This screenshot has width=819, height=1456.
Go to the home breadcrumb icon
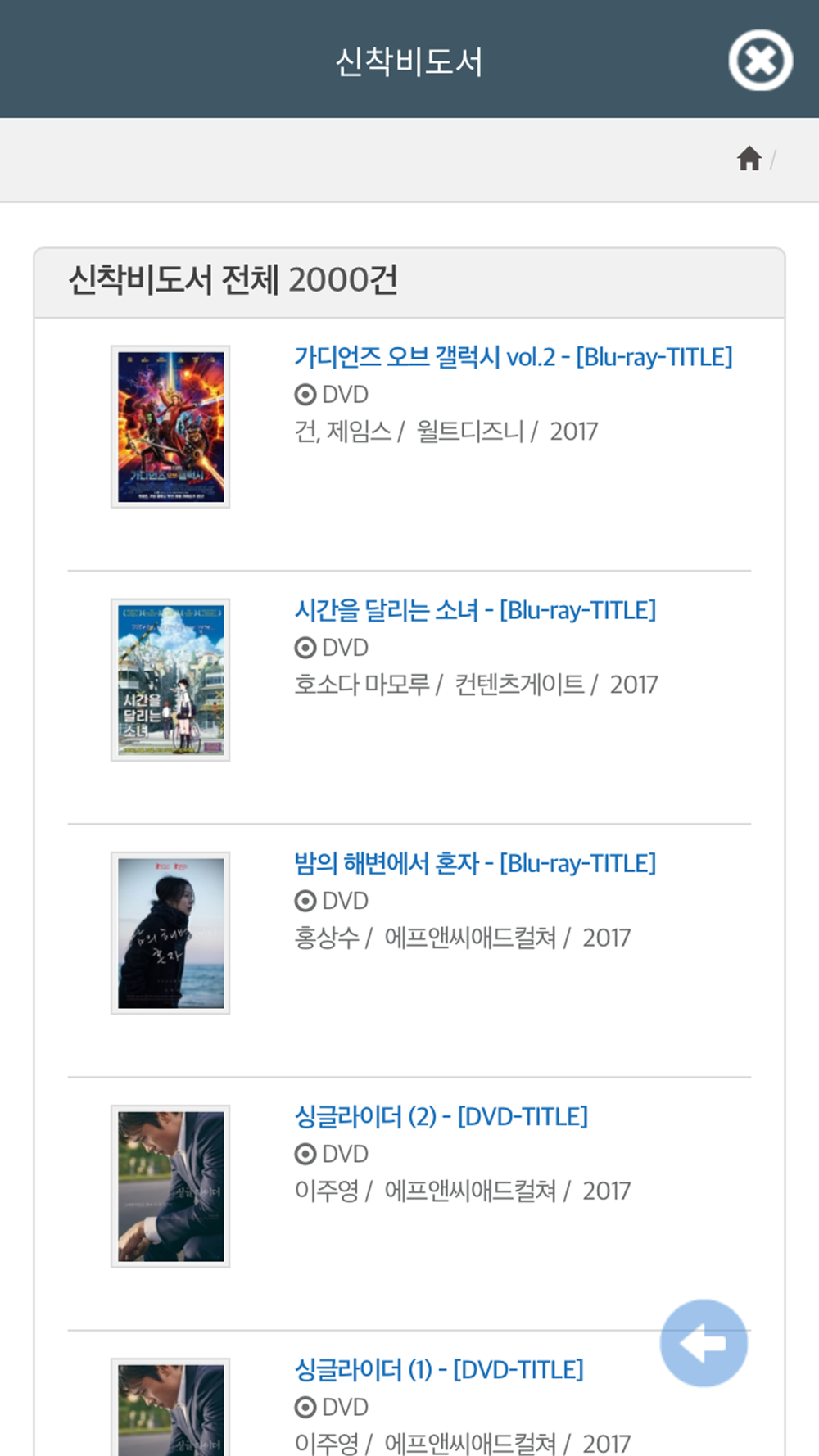tap(749, 158)
